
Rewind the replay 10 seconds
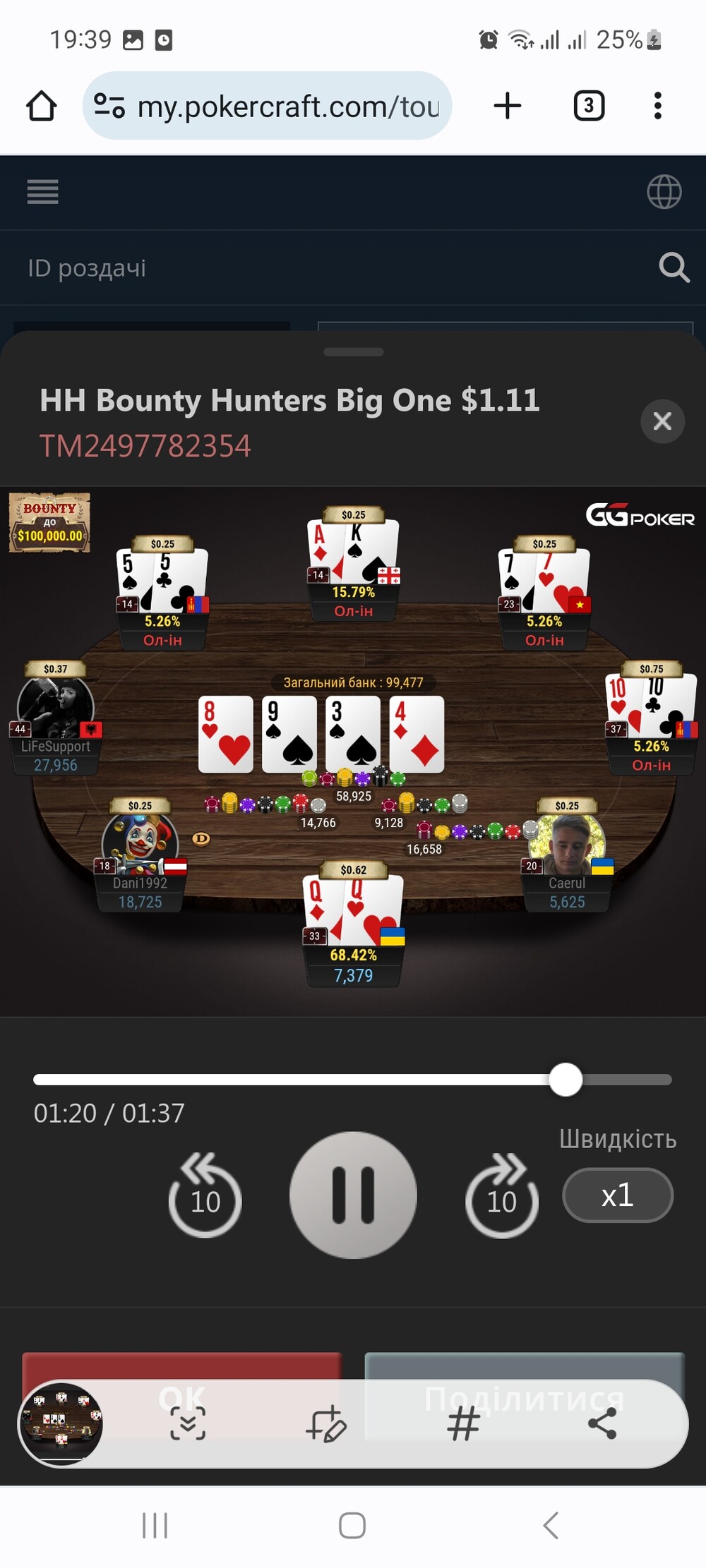coord(205,1195)
